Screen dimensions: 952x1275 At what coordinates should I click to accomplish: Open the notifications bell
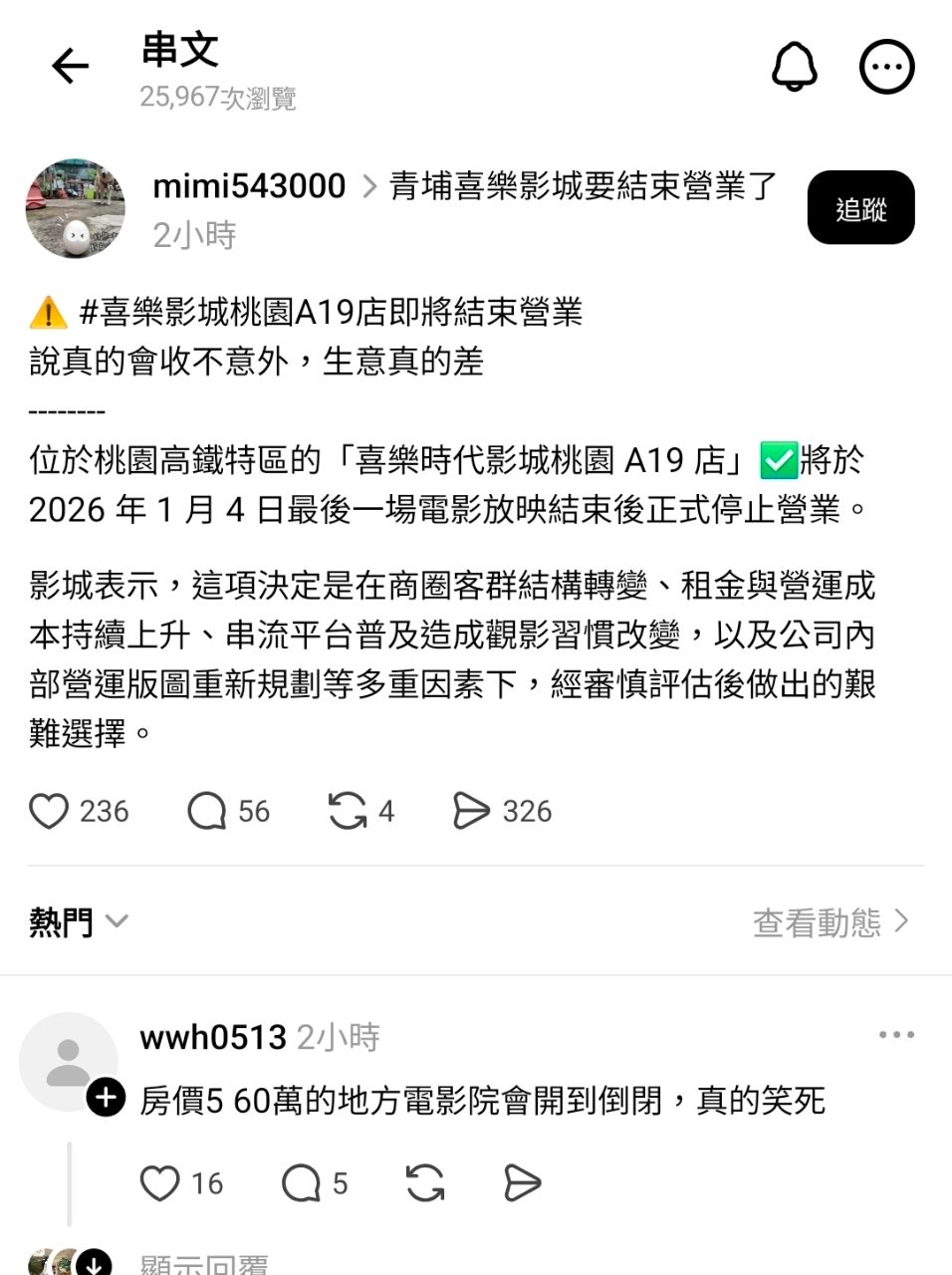794,67
